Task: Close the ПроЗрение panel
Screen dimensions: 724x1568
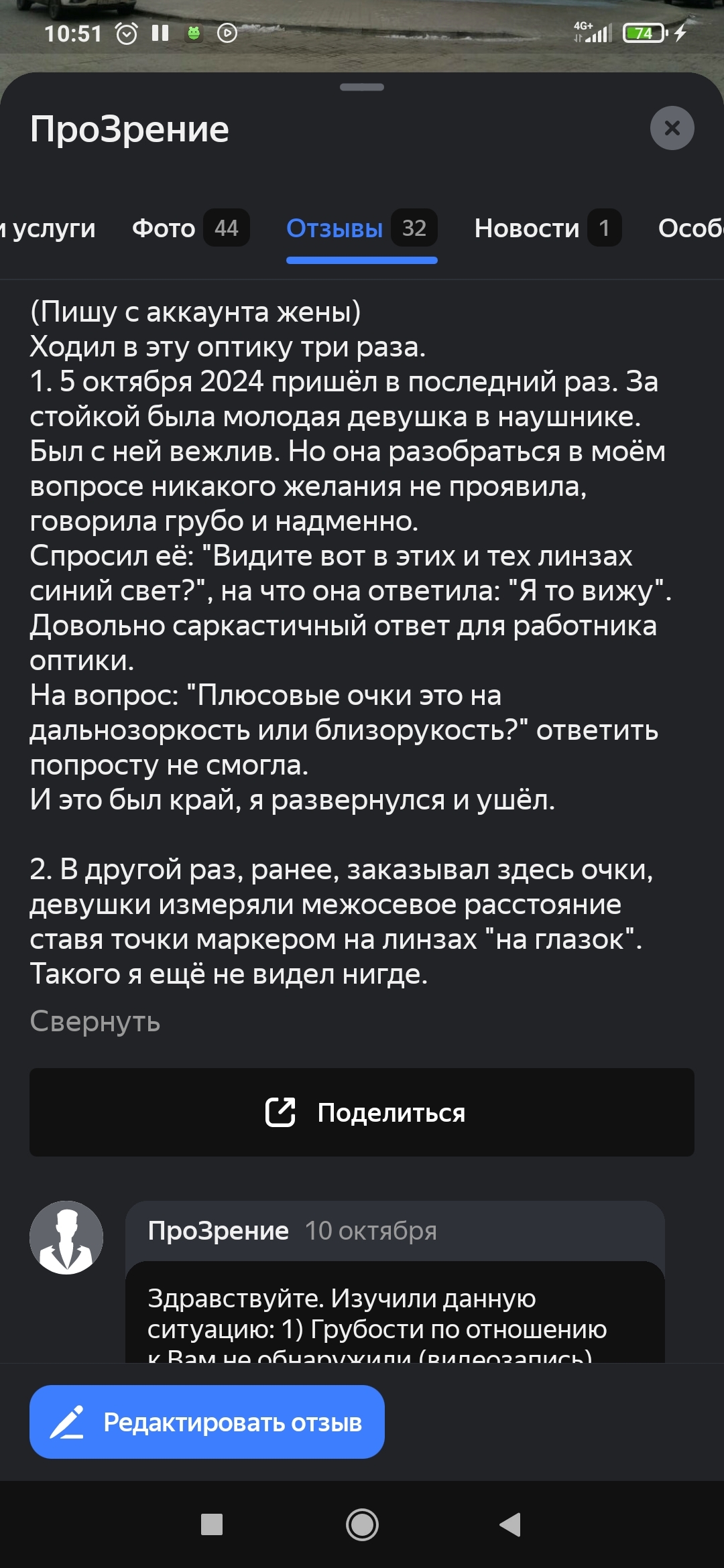Action: pos(672,128)
